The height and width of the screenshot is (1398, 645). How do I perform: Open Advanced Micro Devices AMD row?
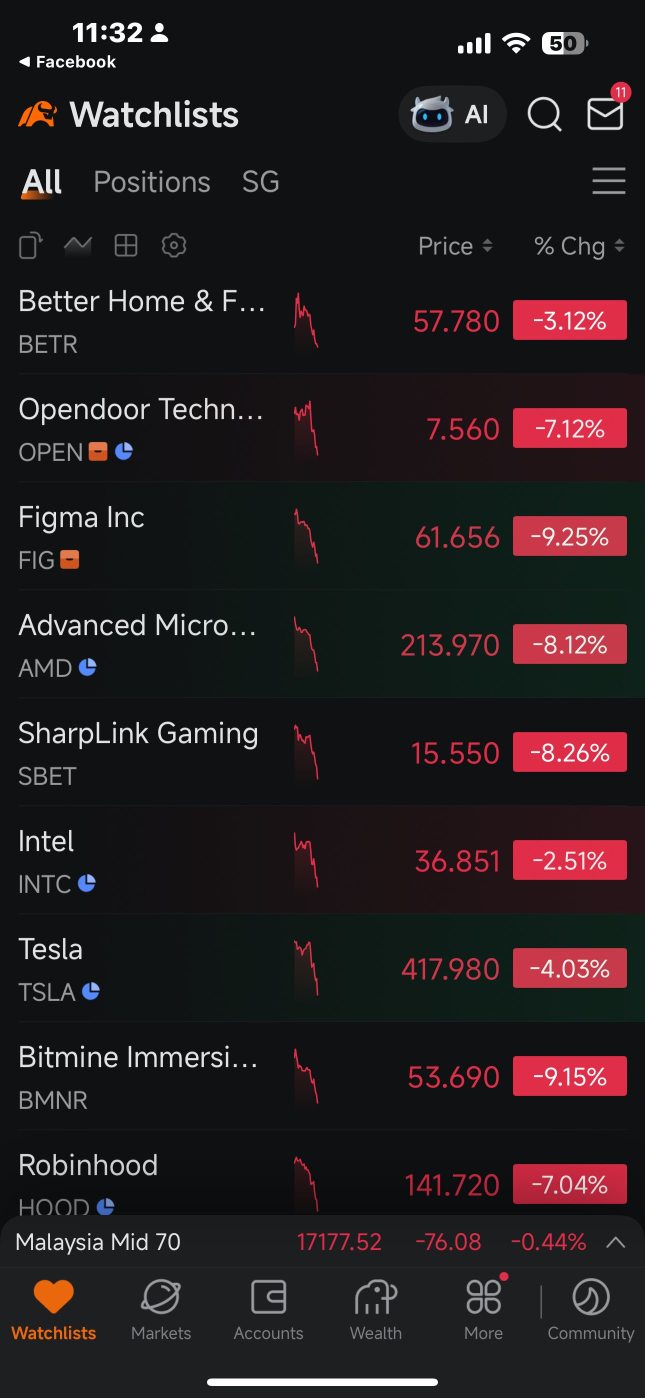(x=140, y=644)
